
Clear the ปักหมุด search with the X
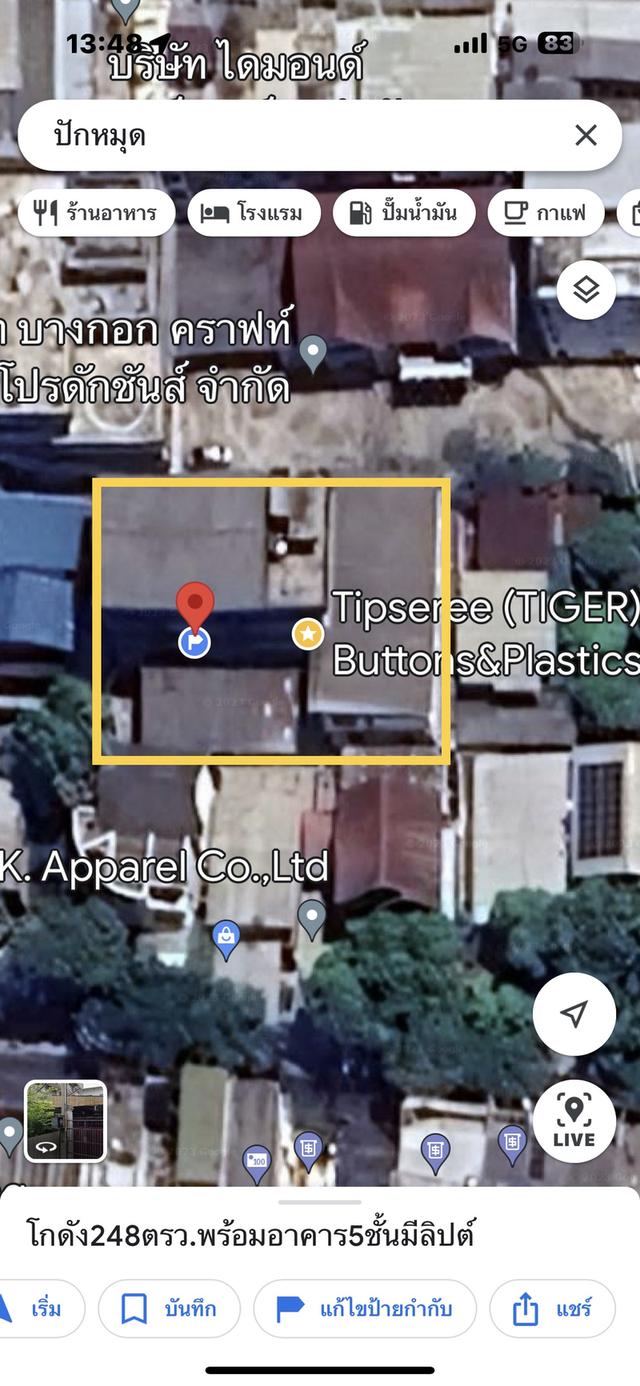586,135
